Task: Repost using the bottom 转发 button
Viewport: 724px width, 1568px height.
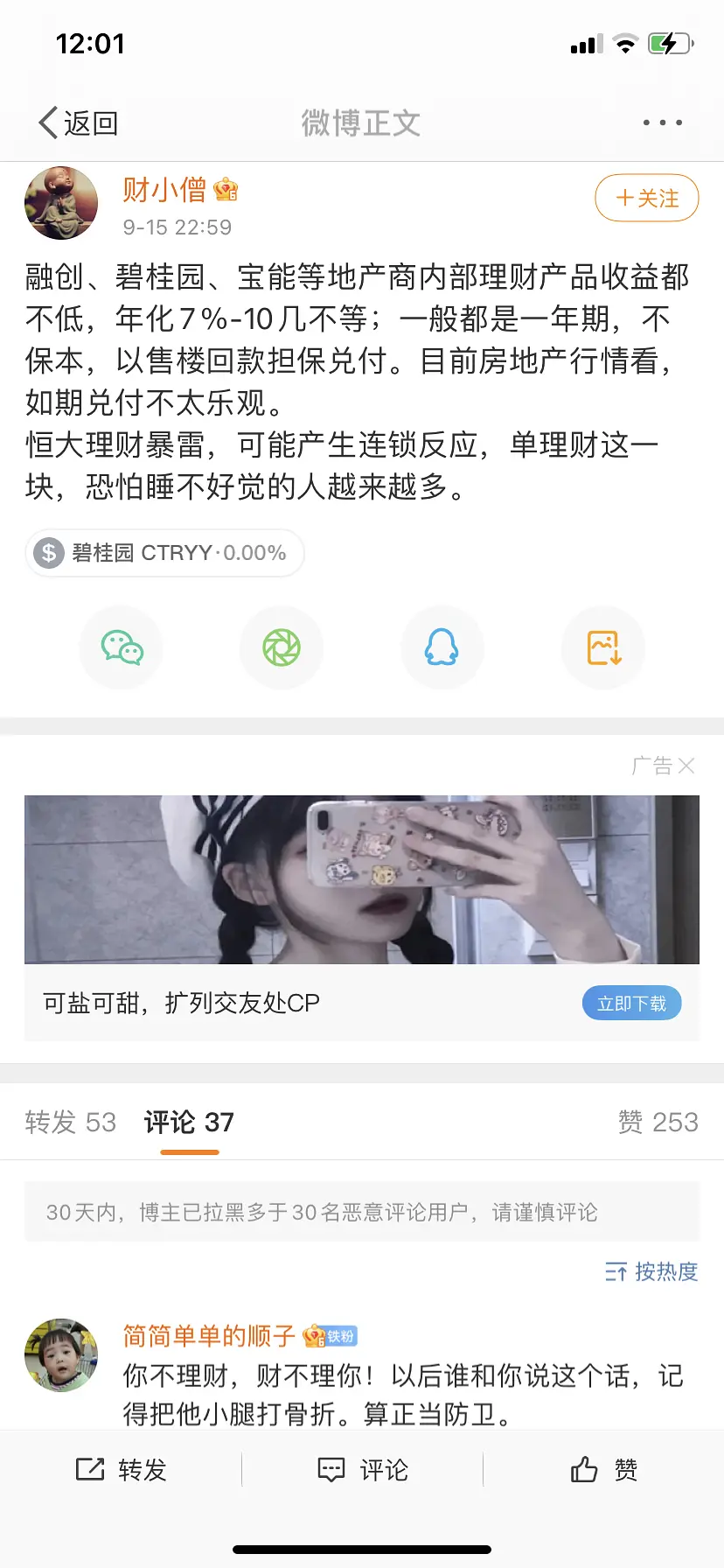Action: pyautogui.click(x=122, y=1470)
